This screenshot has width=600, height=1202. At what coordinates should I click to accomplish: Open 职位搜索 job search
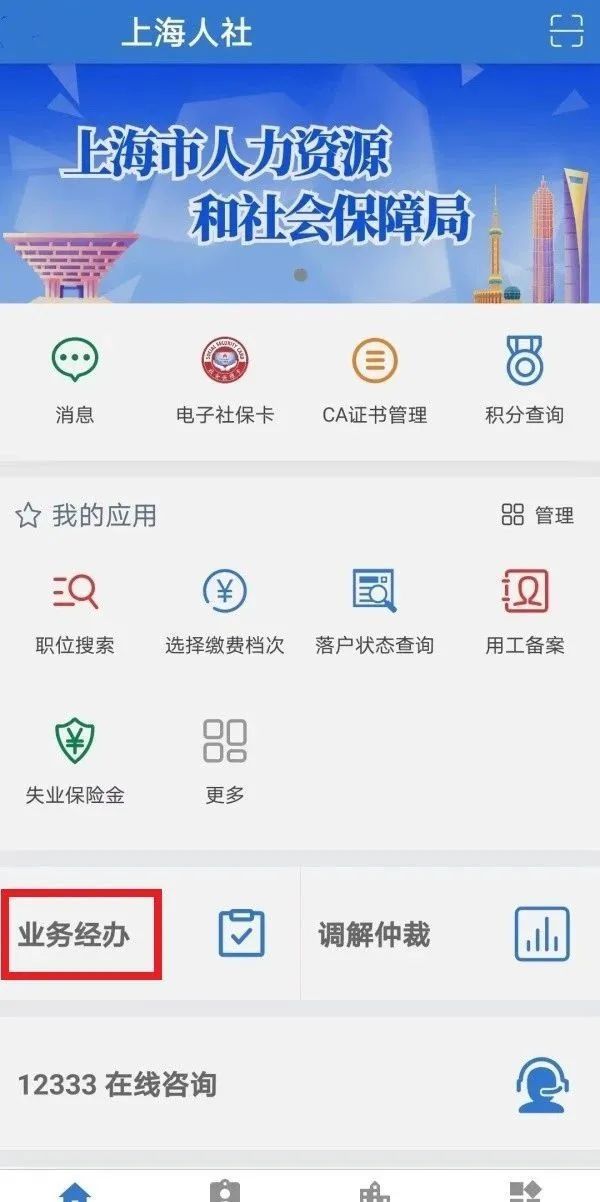pos(75,610)
